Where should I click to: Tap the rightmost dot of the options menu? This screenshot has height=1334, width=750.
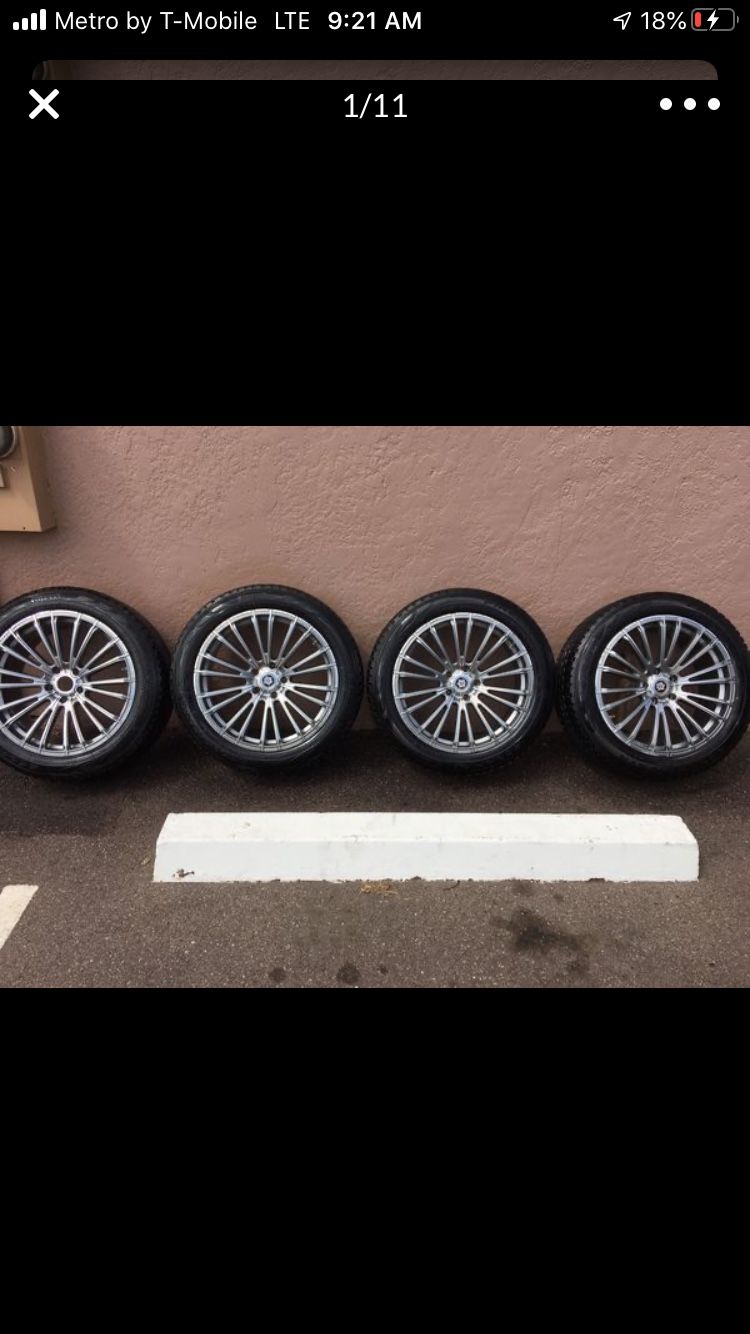tap(715, 104)
